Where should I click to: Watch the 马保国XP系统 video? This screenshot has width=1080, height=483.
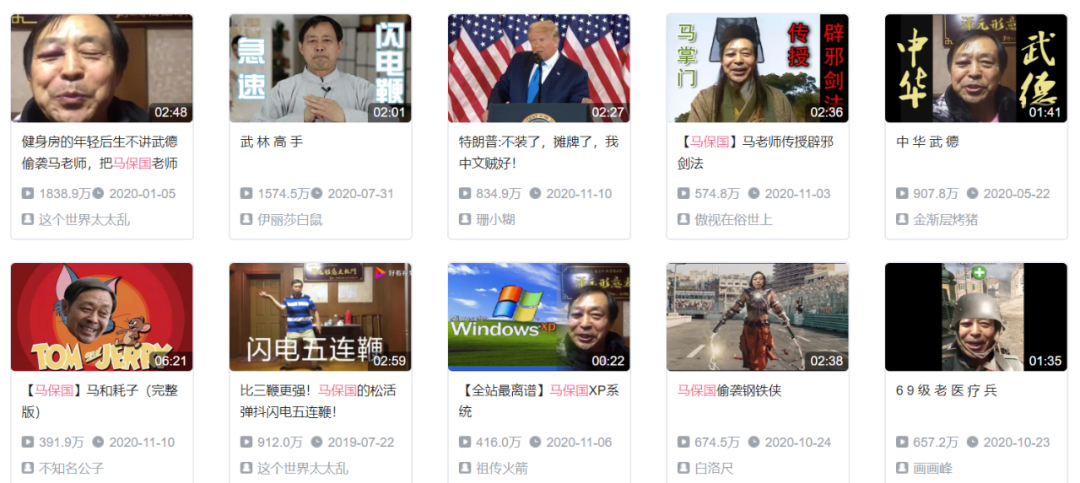(x=538, y=317)
